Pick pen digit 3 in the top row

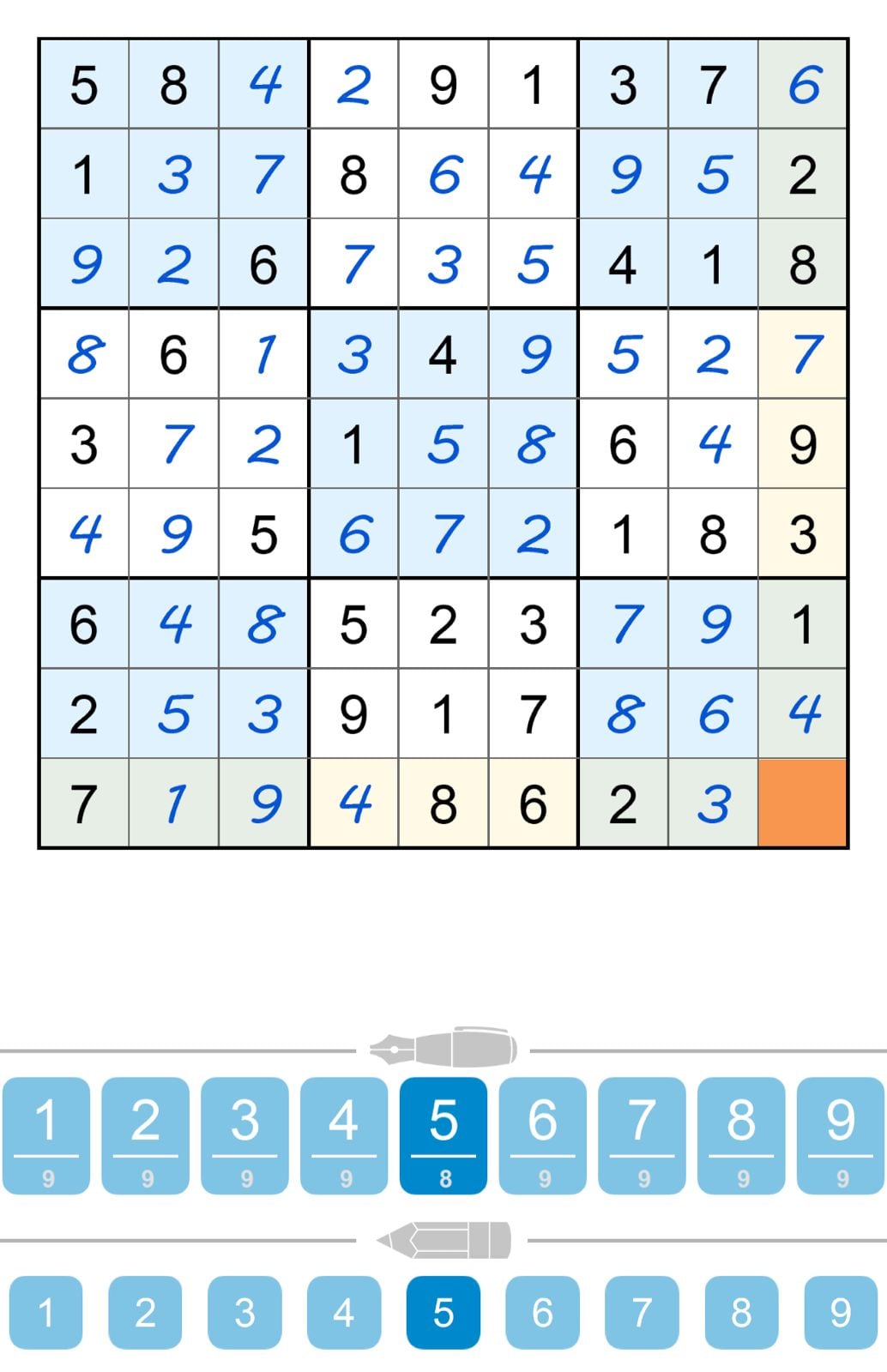pyautogui.click(x=245, y=1135)
